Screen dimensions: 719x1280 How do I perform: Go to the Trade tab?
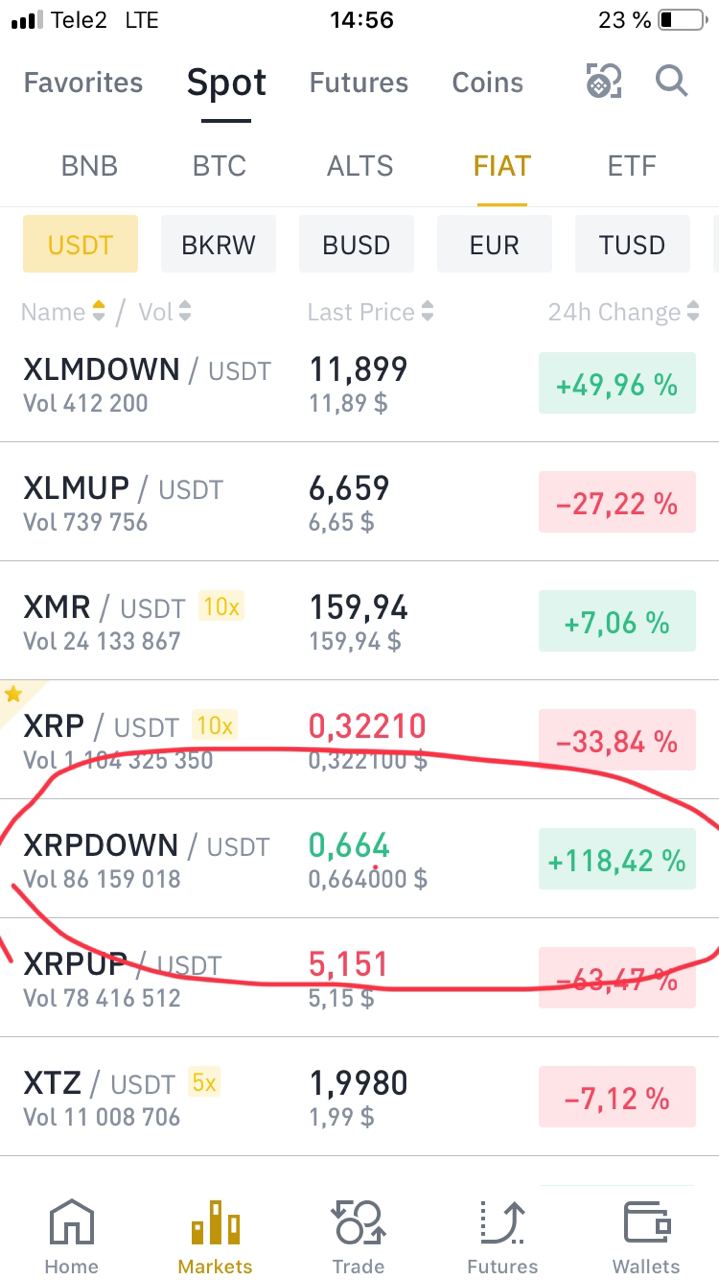click(358, 1237)
